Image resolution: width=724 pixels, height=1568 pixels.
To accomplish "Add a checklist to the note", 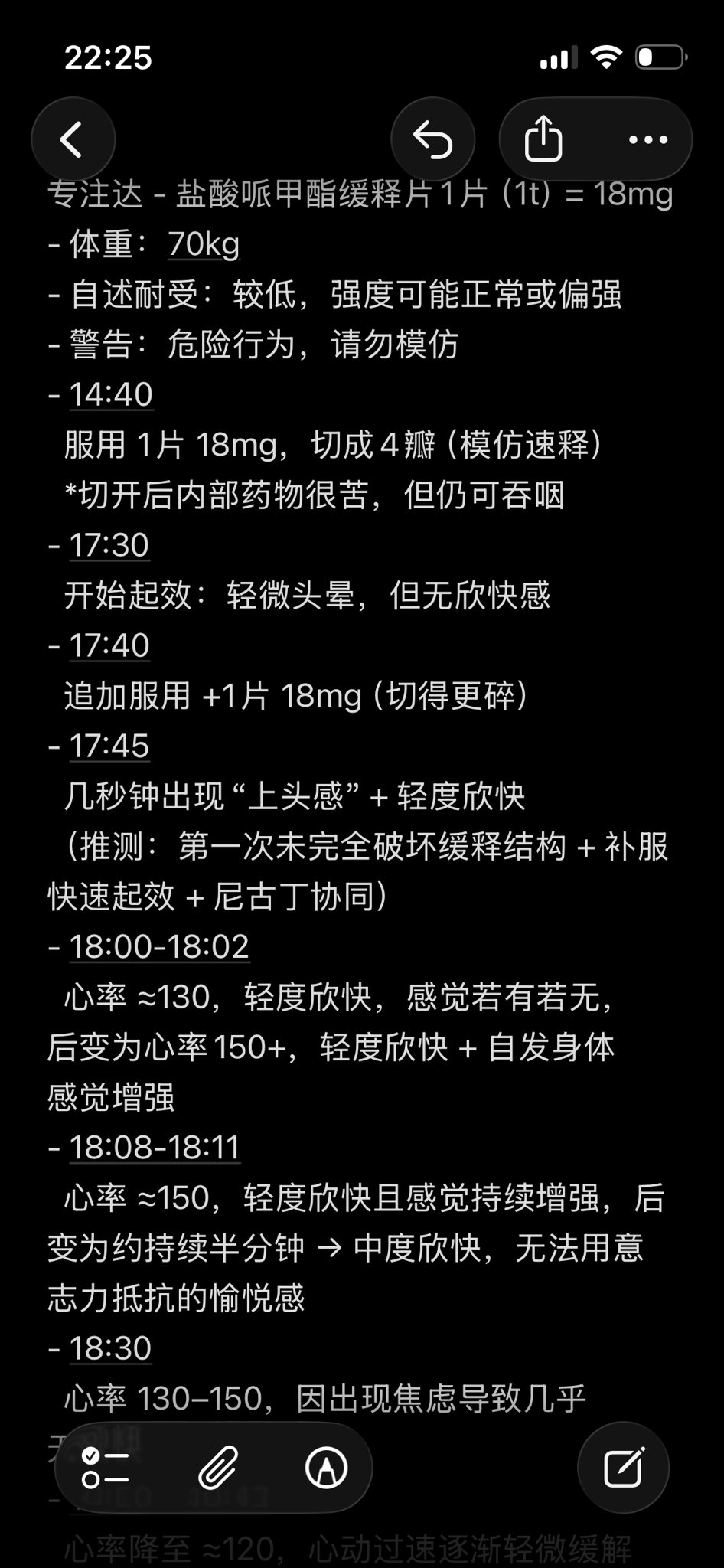I will 106,1468.
